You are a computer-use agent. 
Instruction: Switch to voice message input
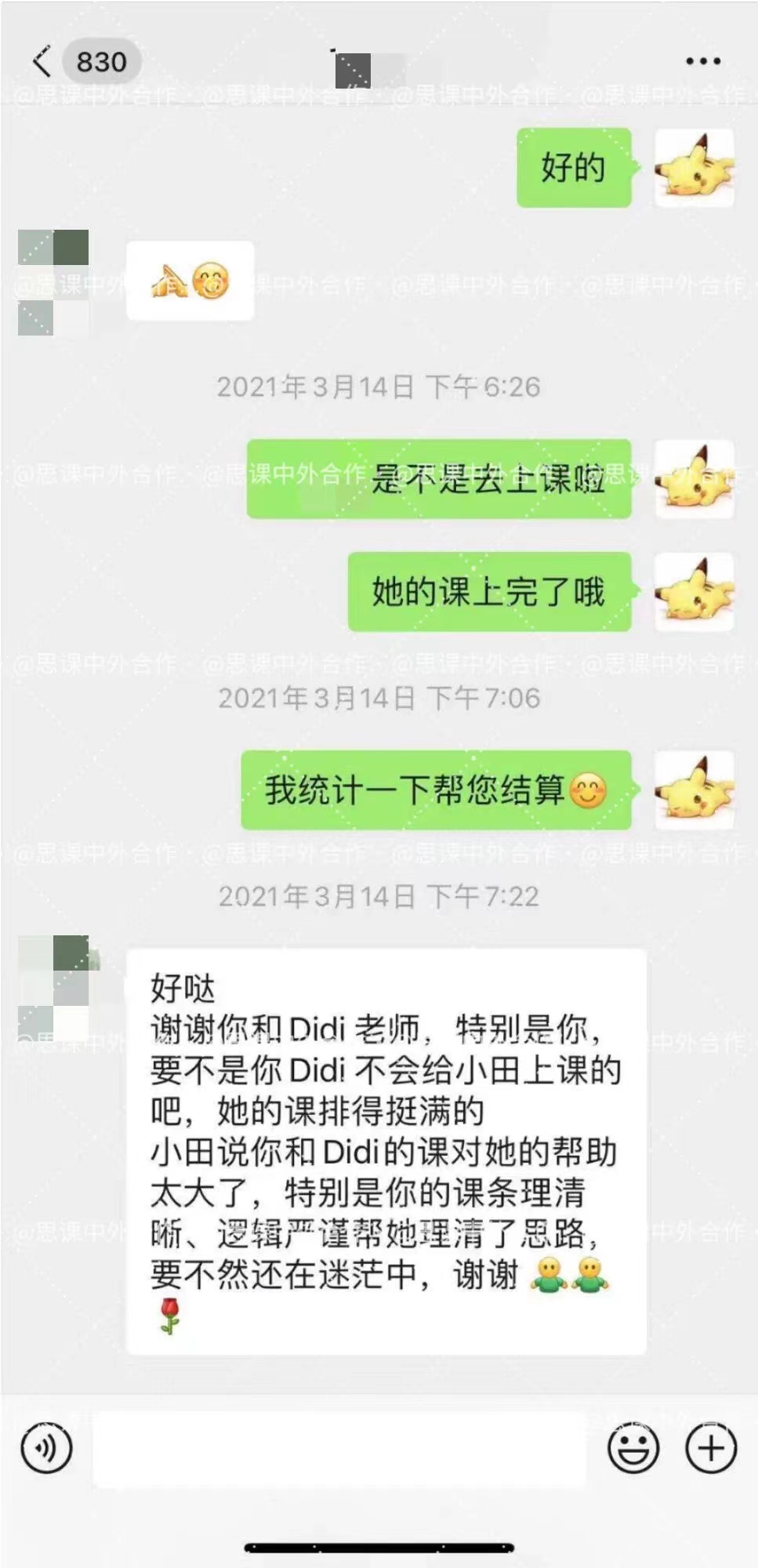[x=46, y=1448]
